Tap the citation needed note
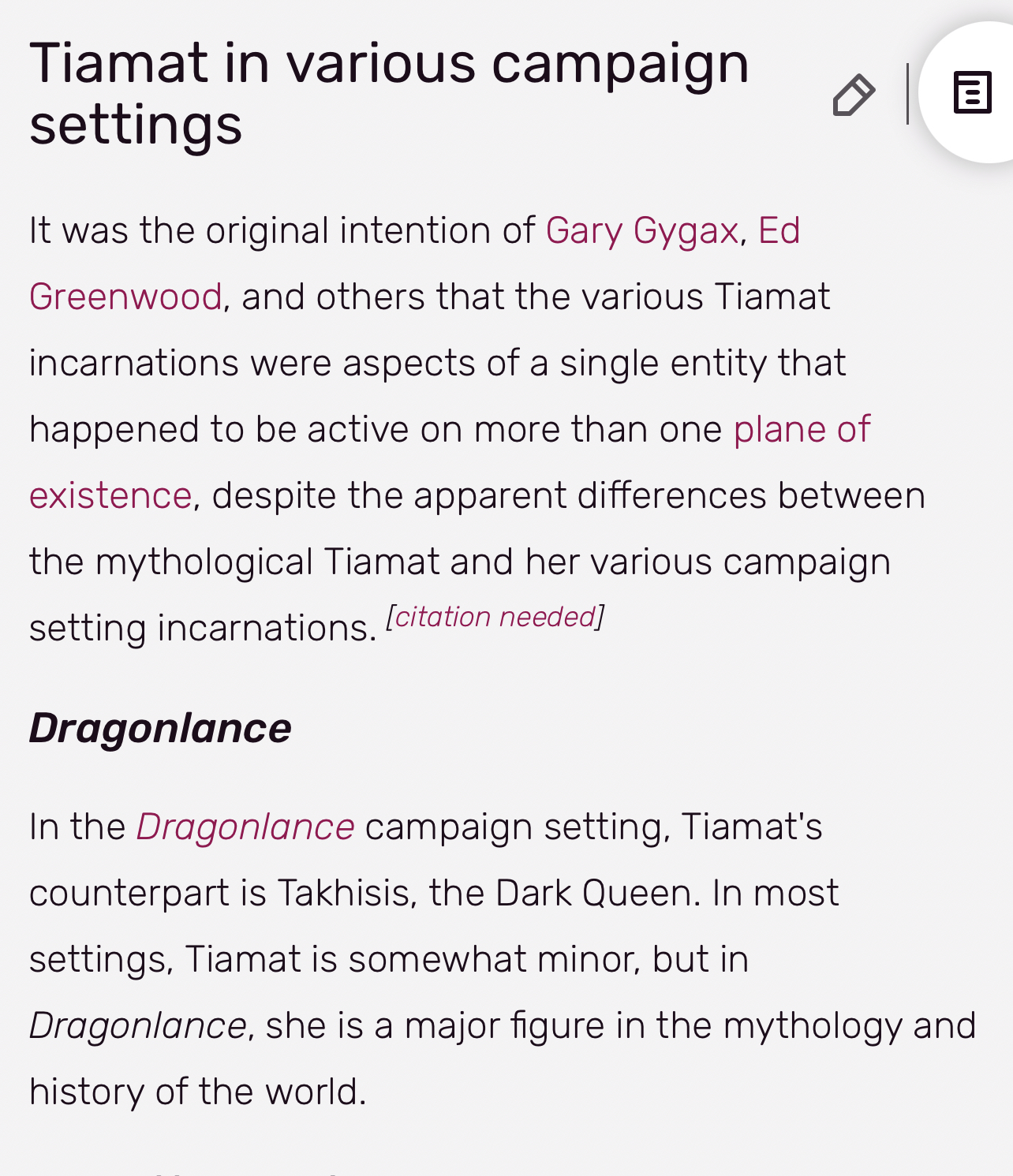The width and height of the screenshot is (1013, 1176). pos(495,618)
